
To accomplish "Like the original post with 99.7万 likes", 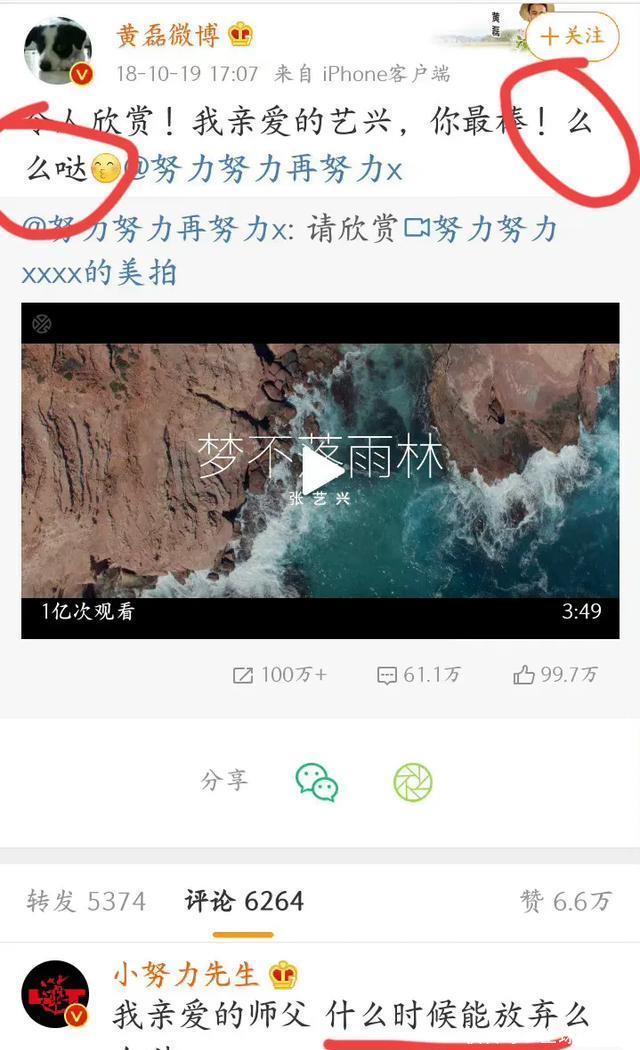I will click(555, 674).
